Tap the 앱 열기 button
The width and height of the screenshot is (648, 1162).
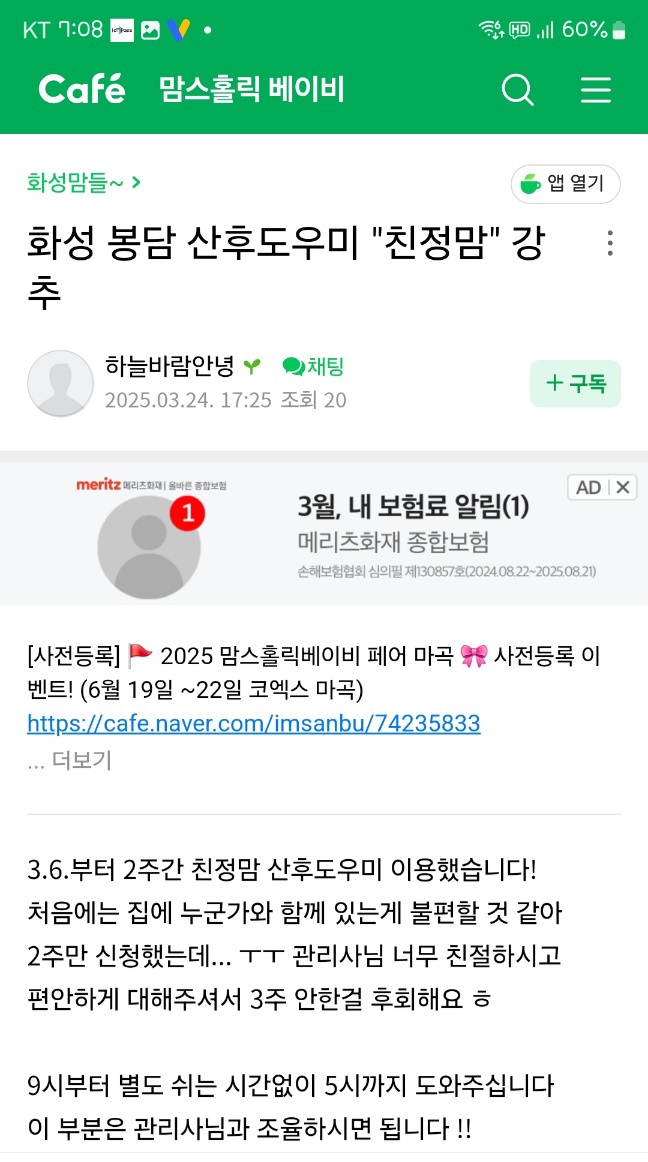coord(565,184)
